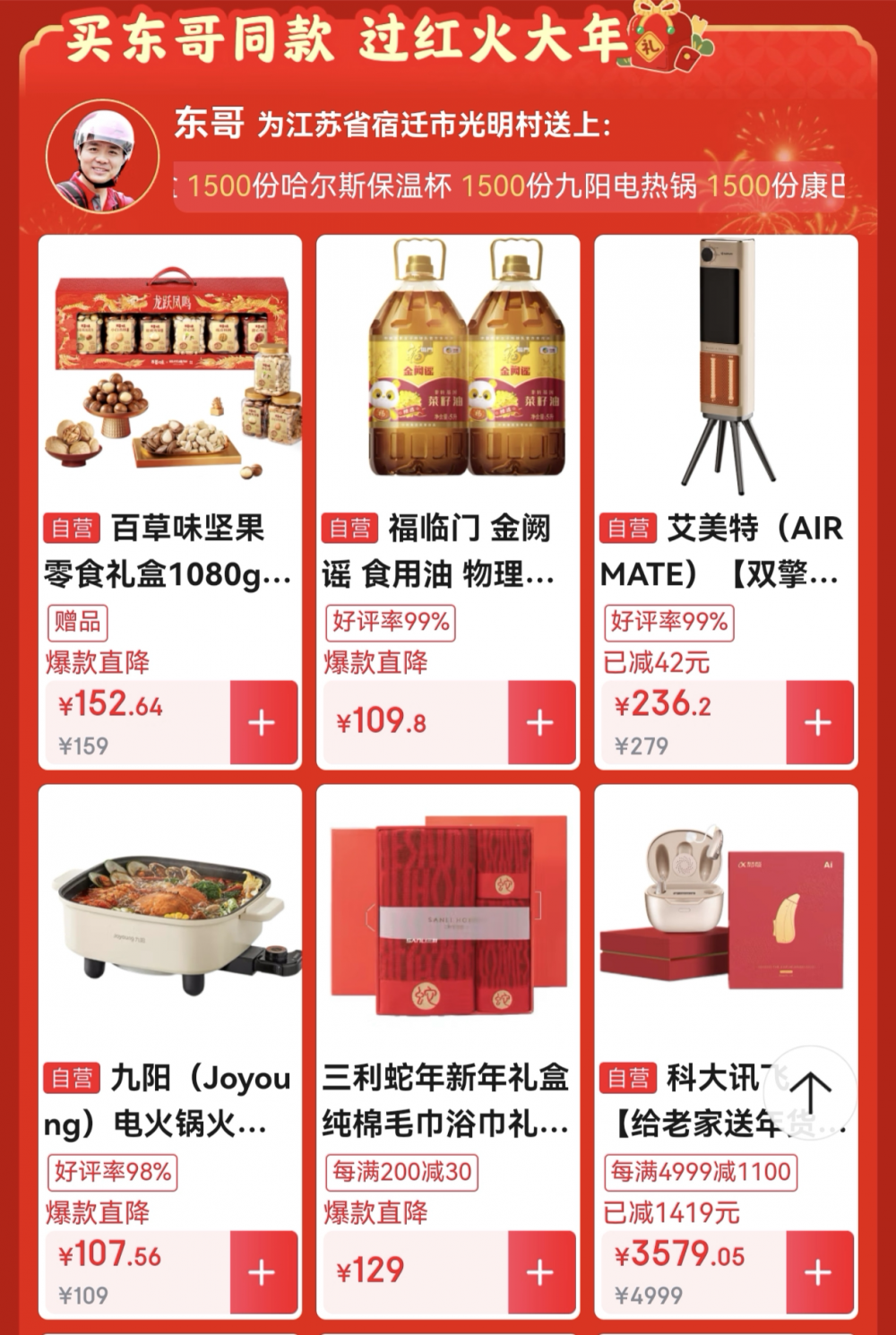This screenshot has height=1335, width=896.
Task: Tap the back-to-top arrow button
Action: 810,1091
